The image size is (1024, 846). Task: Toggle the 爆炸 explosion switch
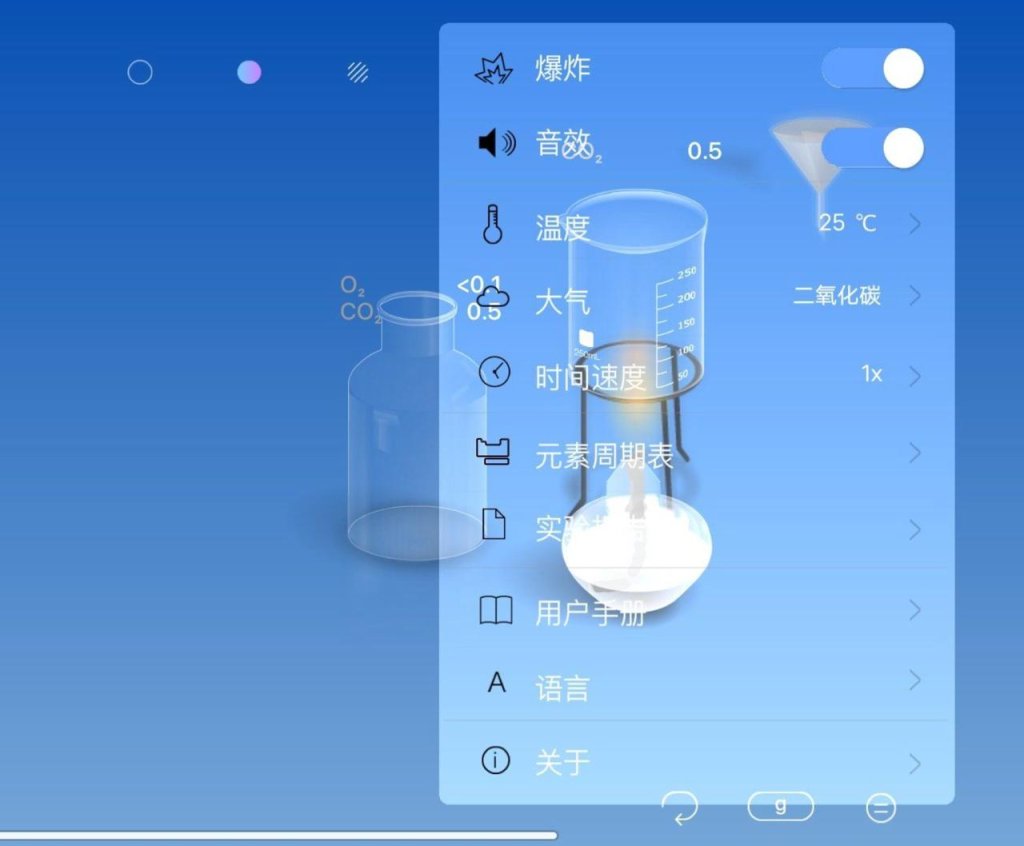point(872,69)
